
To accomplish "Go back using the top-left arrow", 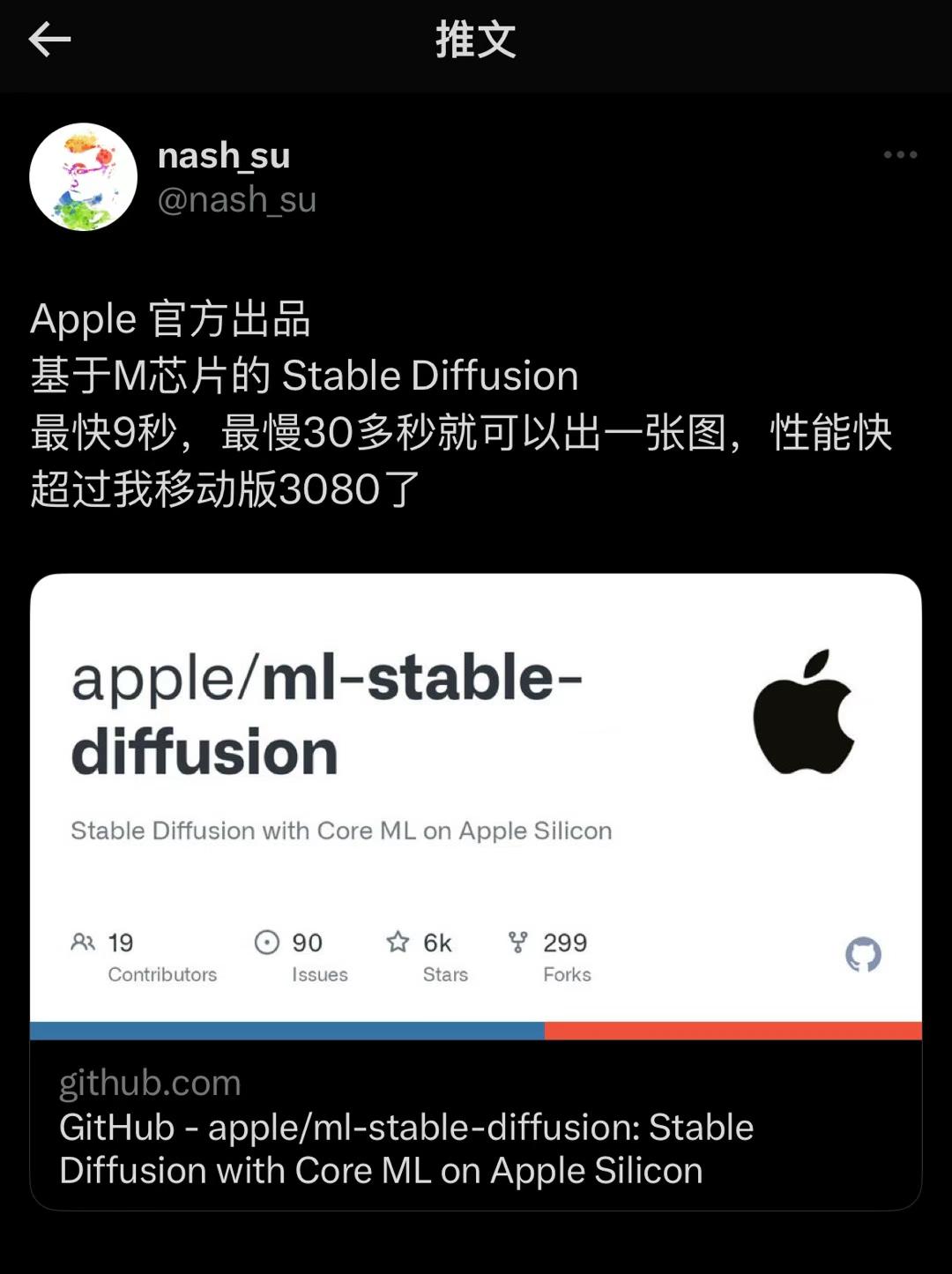I will pyautogui.click(x=49, y=40).
